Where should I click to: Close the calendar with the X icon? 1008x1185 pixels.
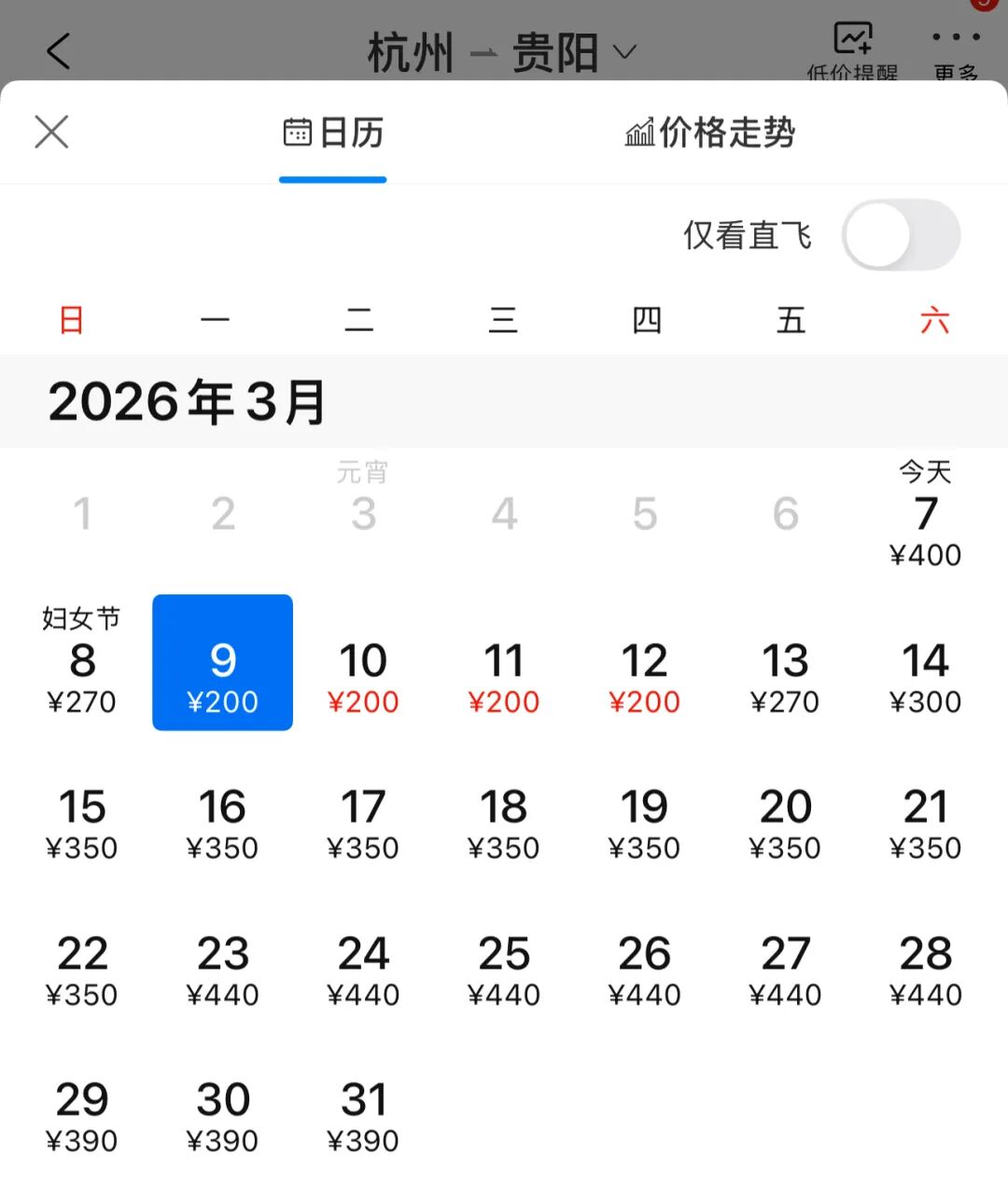point(51,132)
